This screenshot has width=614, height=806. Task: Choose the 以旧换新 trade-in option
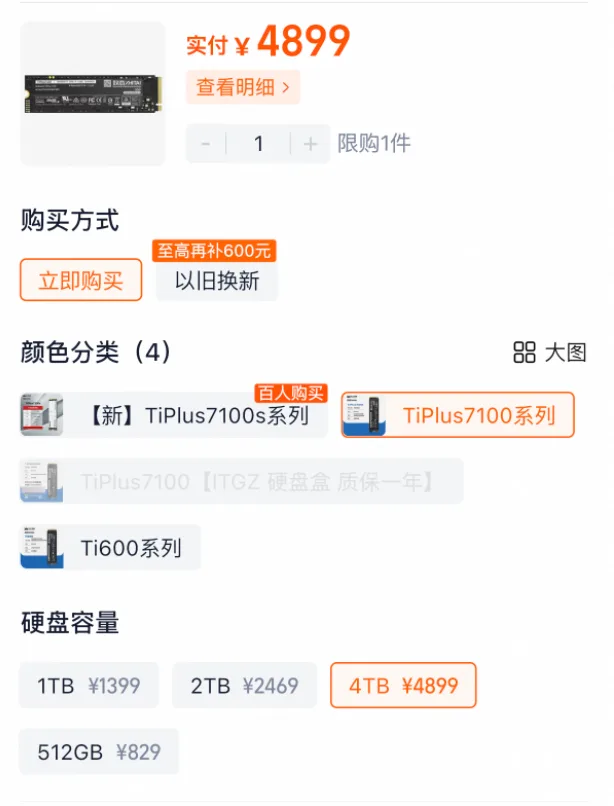(217, 281)
